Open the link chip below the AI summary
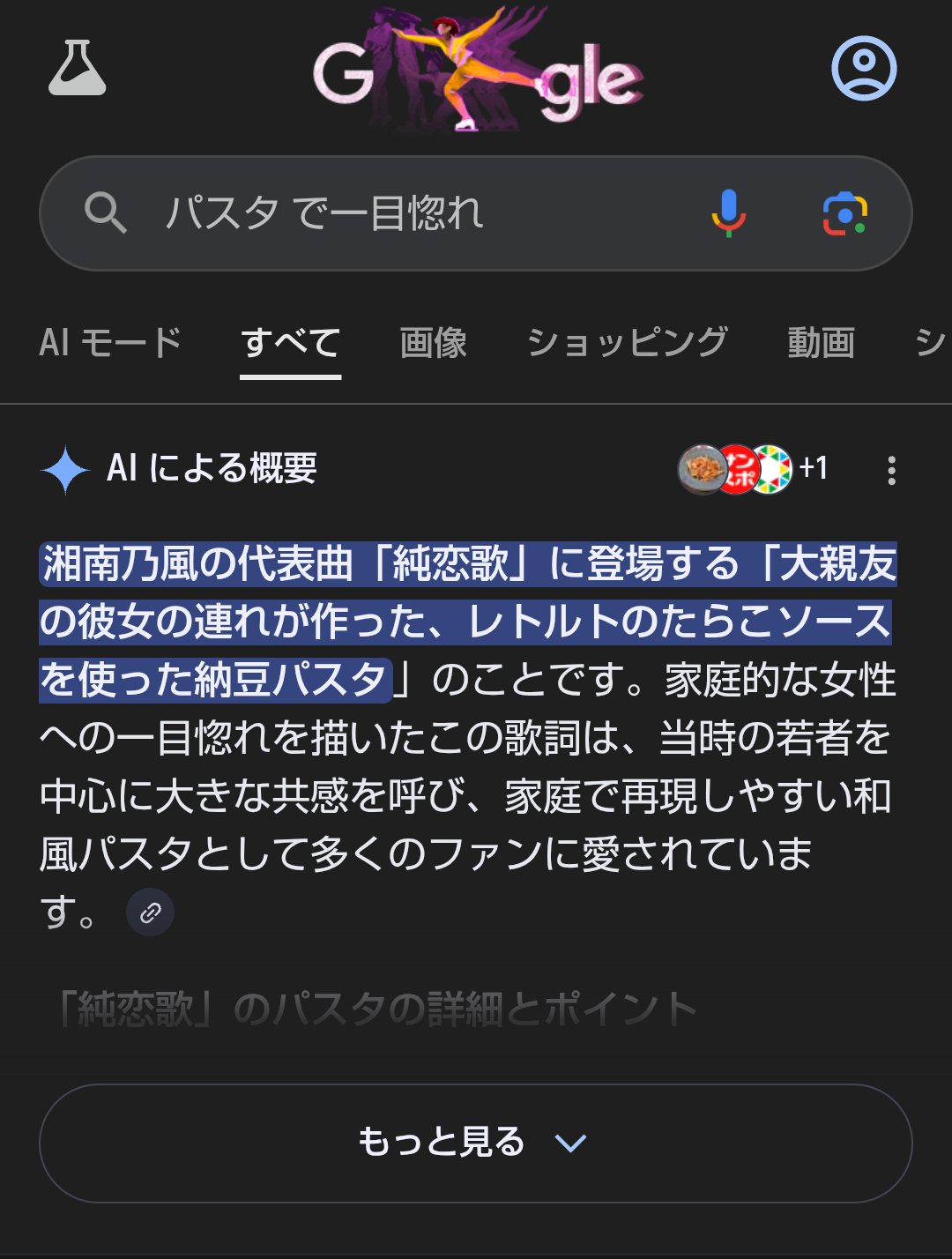Screen dimensions: 952x1259 pos(150,912)
